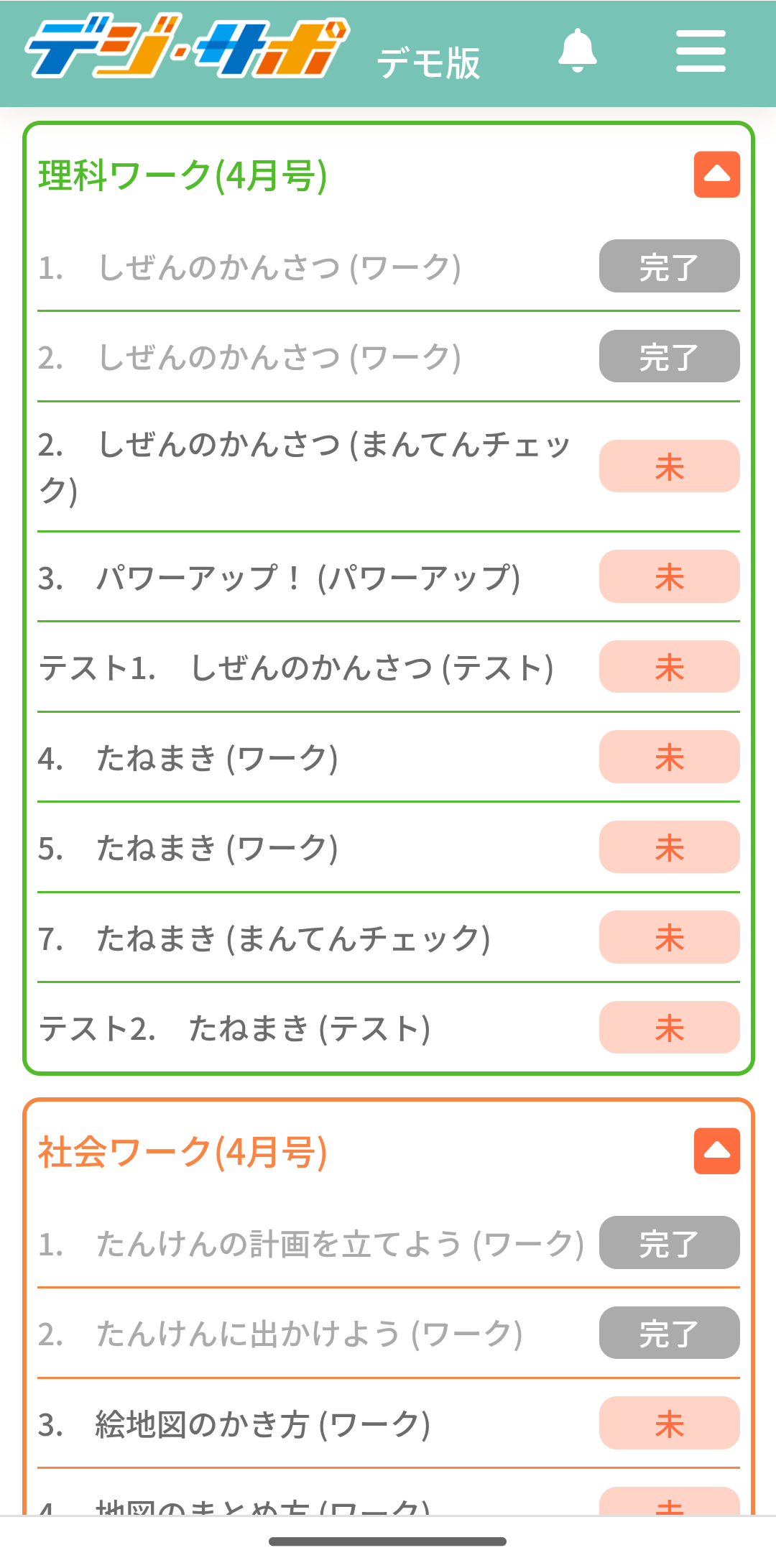Start テスト1 しぜんのかんさつ (テスト)
This screenshot has width=776, height=1568.
pos(388,667)
